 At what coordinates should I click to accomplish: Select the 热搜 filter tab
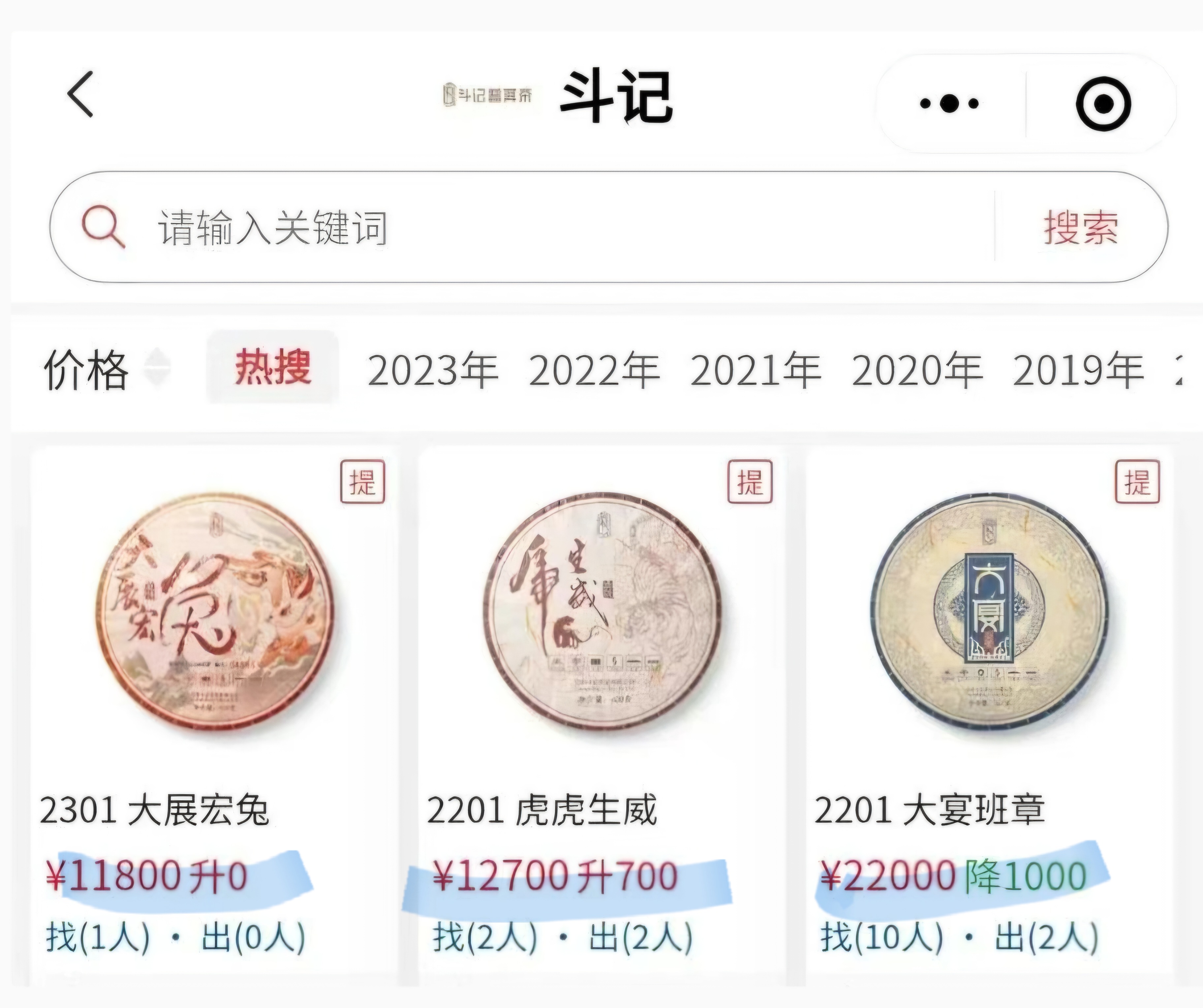(273, 367)
